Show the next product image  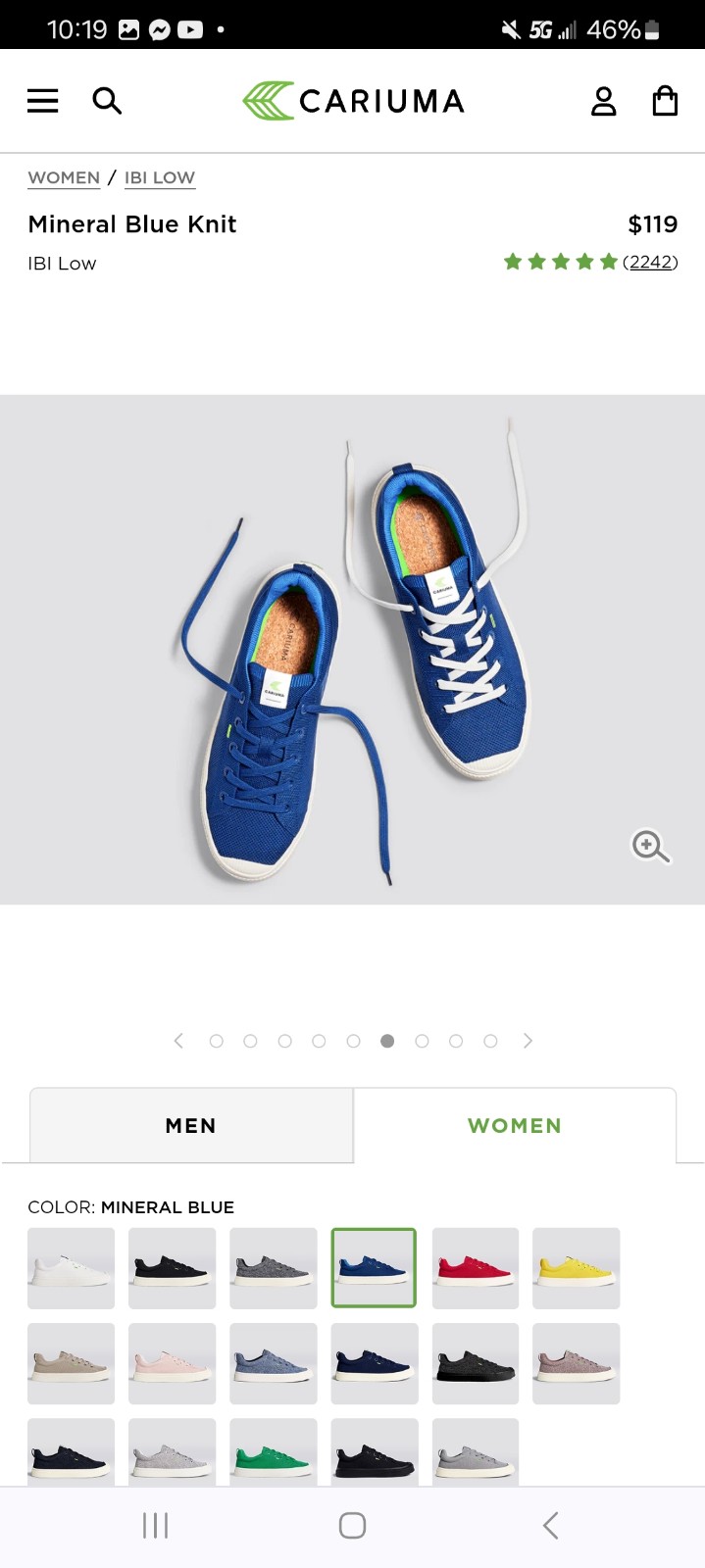click(x=528, y=1041)
